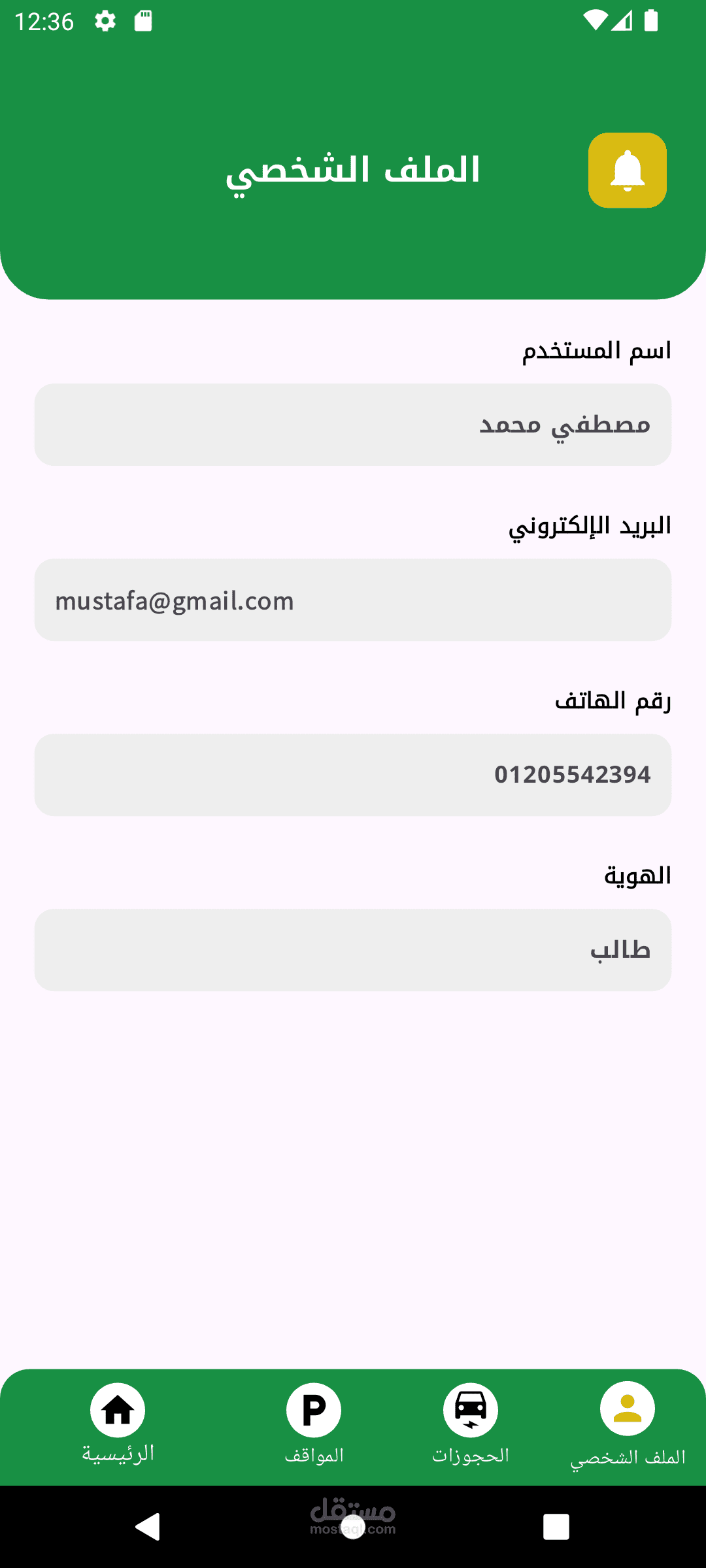This screenshot has height=1568, width=706.
Task: Tap the email field mustafa@gmail.com
Action: (353, 600)
